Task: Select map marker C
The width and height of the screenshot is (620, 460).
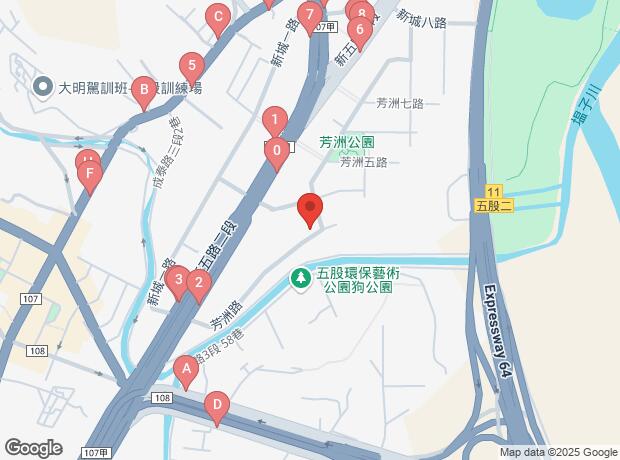Action: 218,17
